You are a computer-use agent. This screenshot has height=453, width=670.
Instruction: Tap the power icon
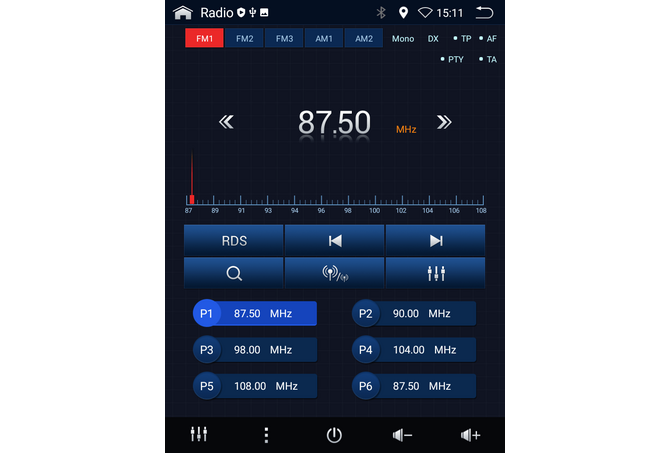(x=334, y=435)
